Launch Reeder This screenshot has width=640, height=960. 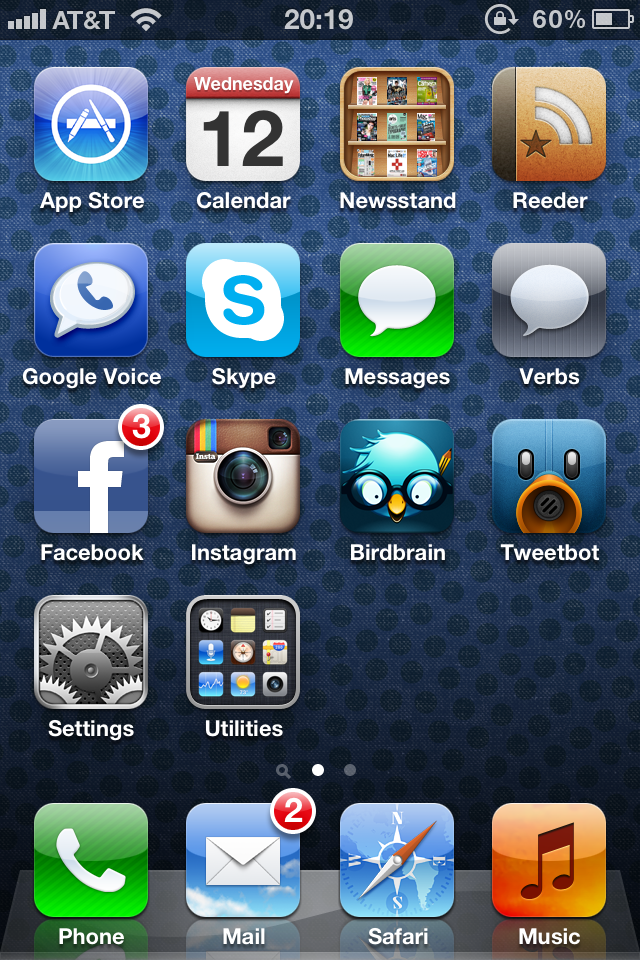pos(548,124)
